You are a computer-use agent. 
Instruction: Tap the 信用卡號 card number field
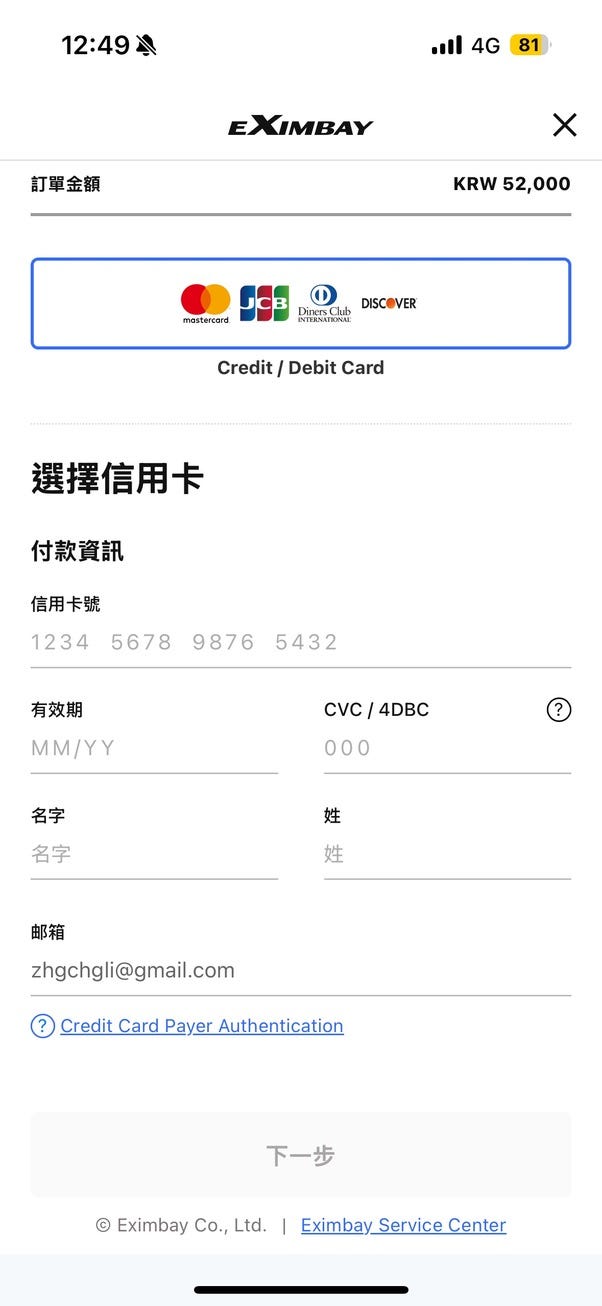pyautogui.click(x=300, y=642)
